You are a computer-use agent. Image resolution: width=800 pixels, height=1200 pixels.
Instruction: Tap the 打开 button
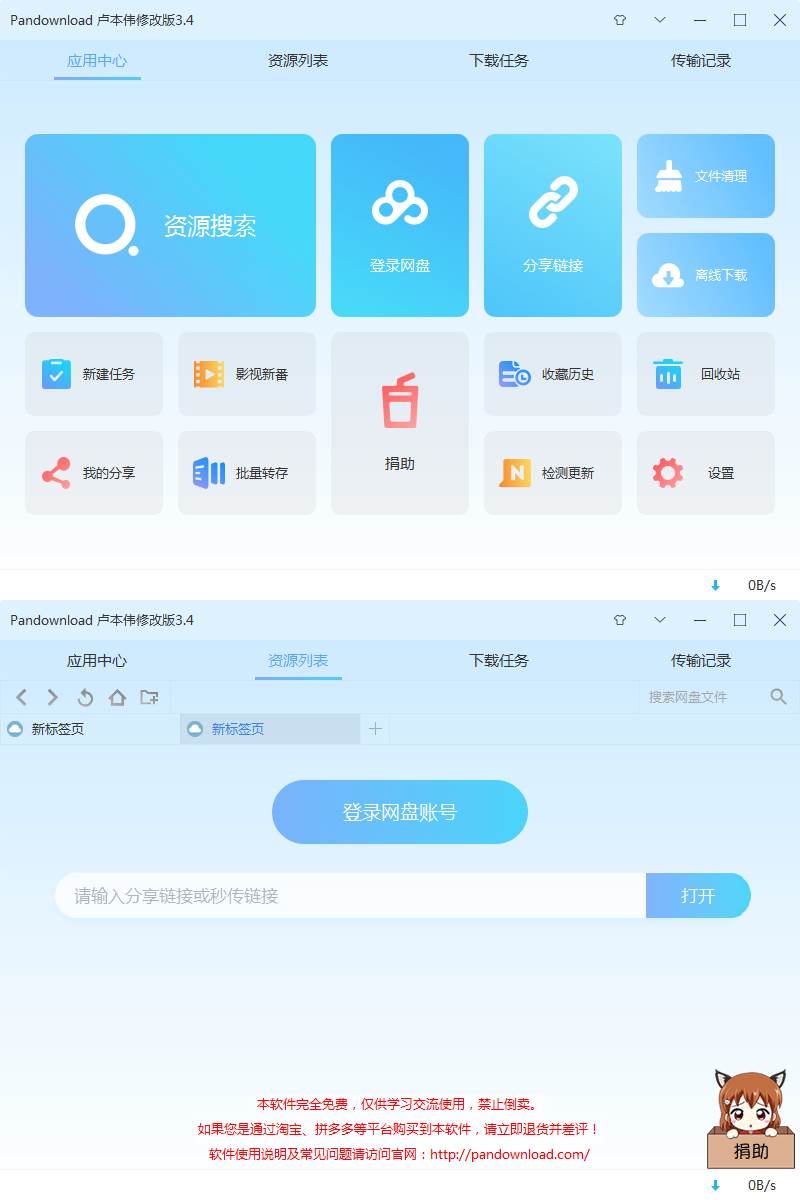pos(698,896)
